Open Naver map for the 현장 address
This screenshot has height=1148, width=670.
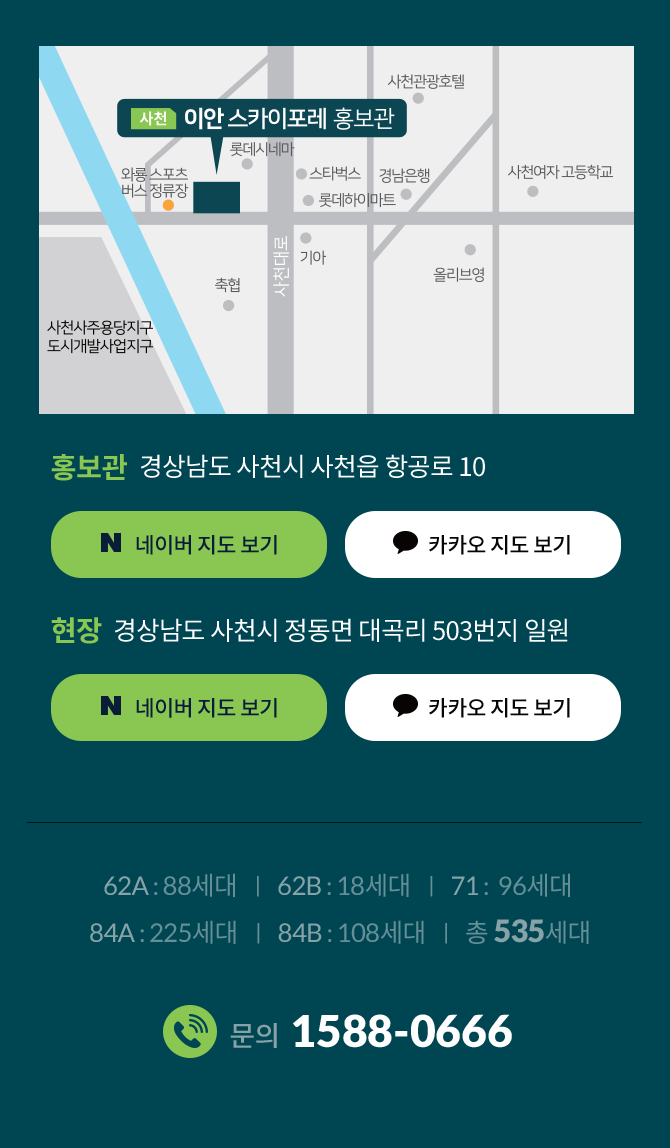(x=189, y=707)
